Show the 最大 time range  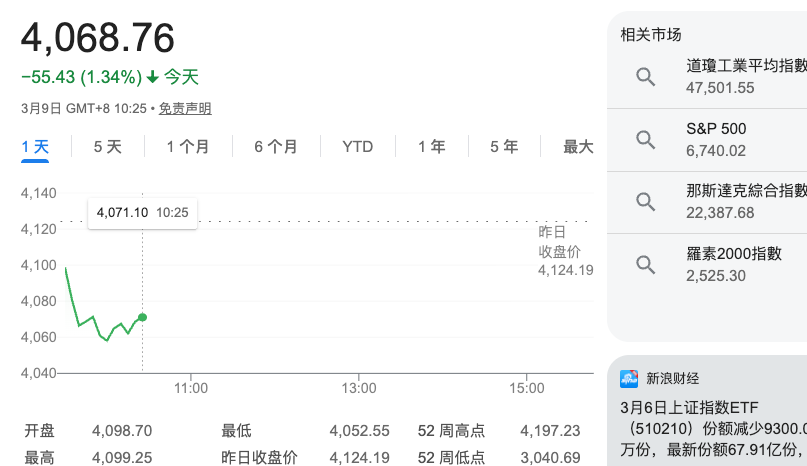(x=578, y=147)
